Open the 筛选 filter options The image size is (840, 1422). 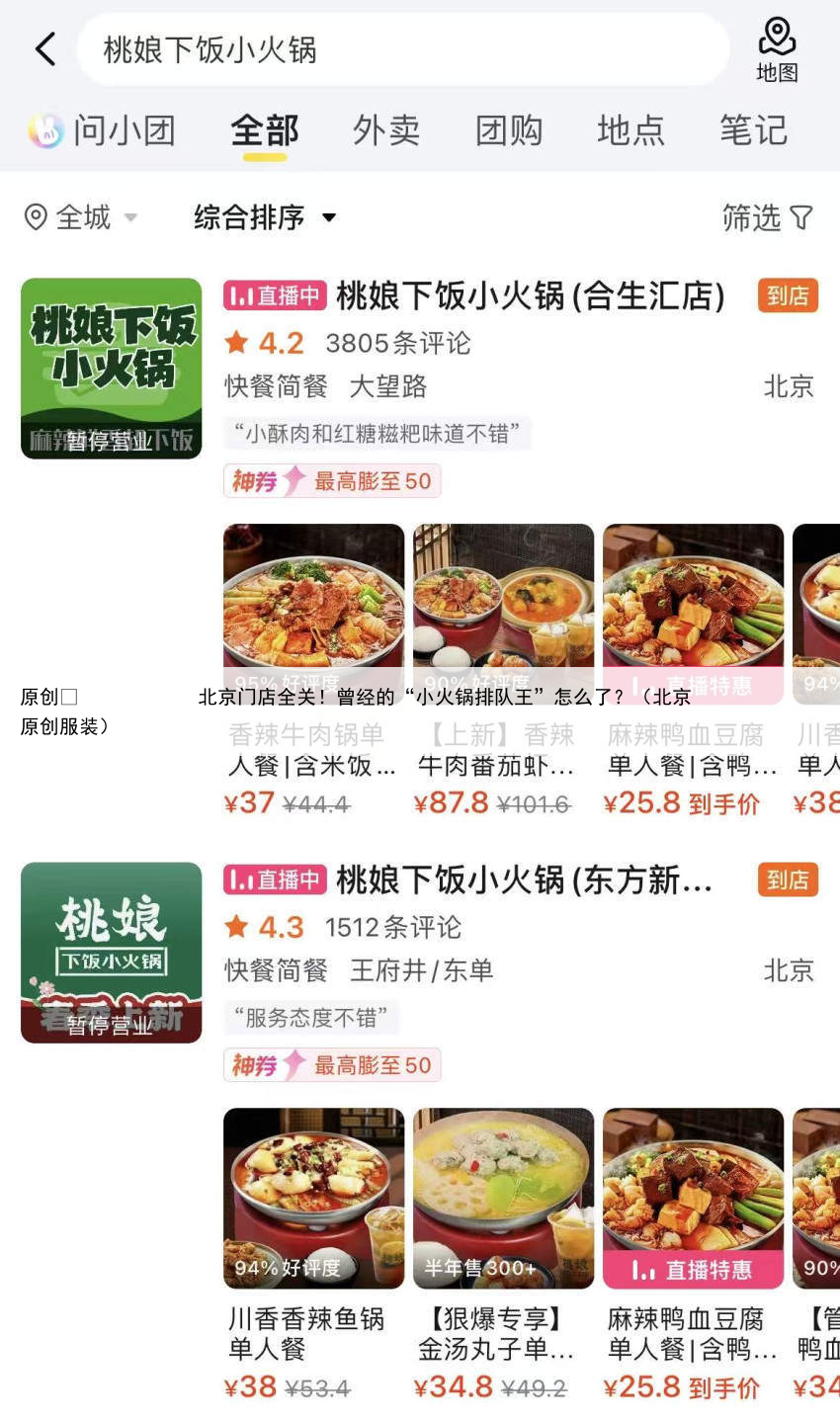pyautogui.click(x=767, y=217)
